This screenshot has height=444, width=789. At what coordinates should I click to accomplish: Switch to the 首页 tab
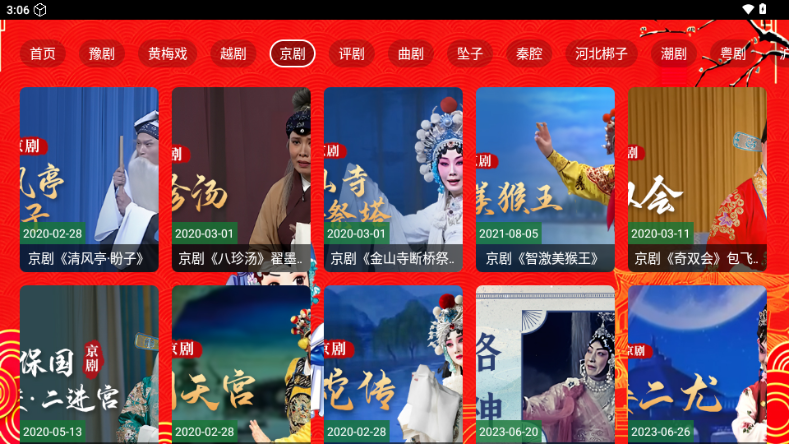point(42,53)
